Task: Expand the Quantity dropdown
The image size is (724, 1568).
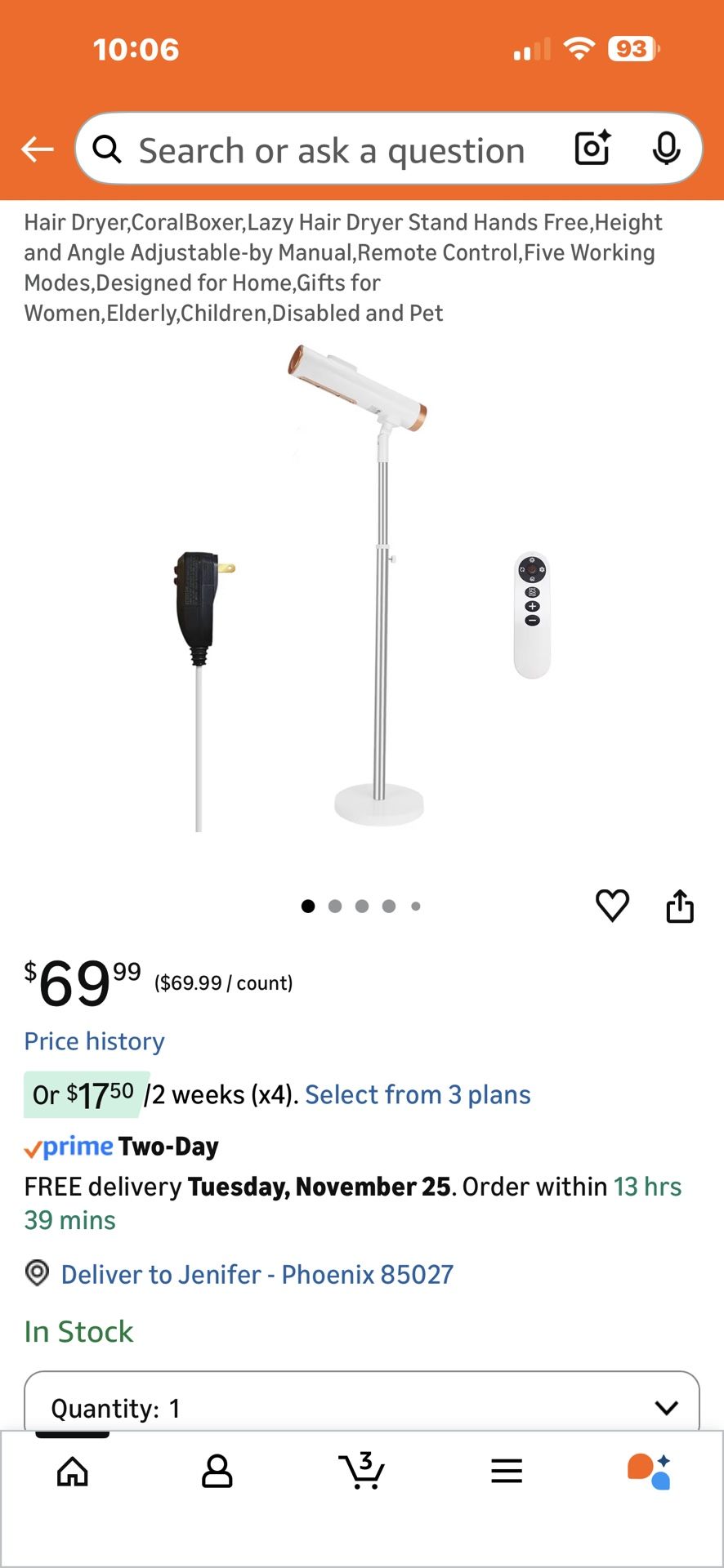Action: (x=362, y=1407)
